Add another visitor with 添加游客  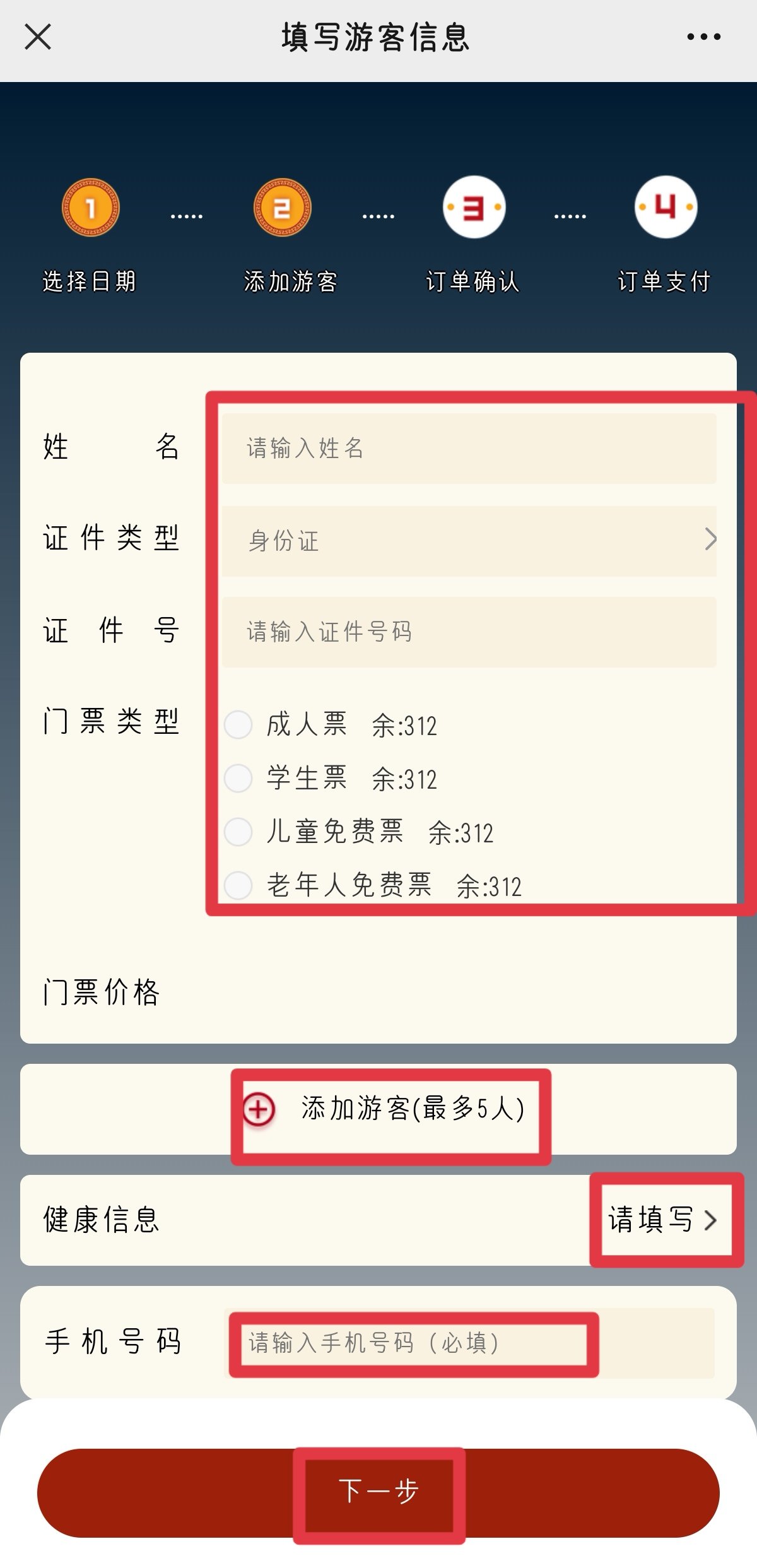[x=386, y=1109]
